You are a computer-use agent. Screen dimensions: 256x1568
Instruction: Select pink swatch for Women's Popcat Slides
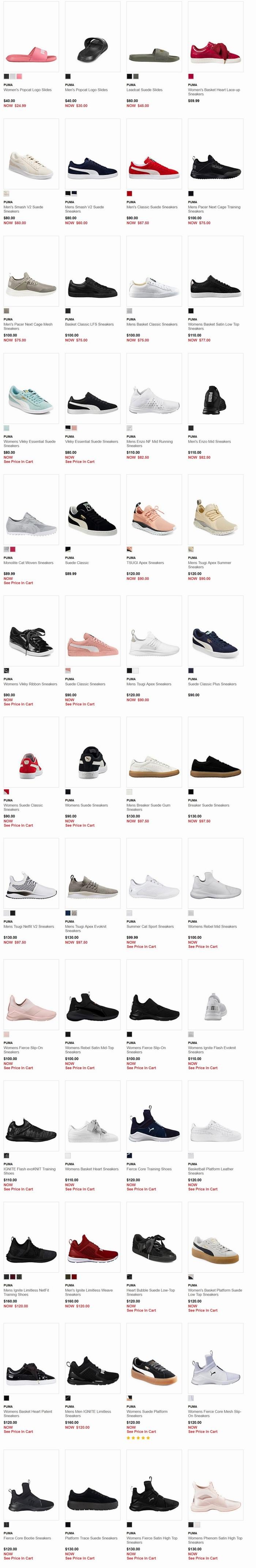click(19, 76)
